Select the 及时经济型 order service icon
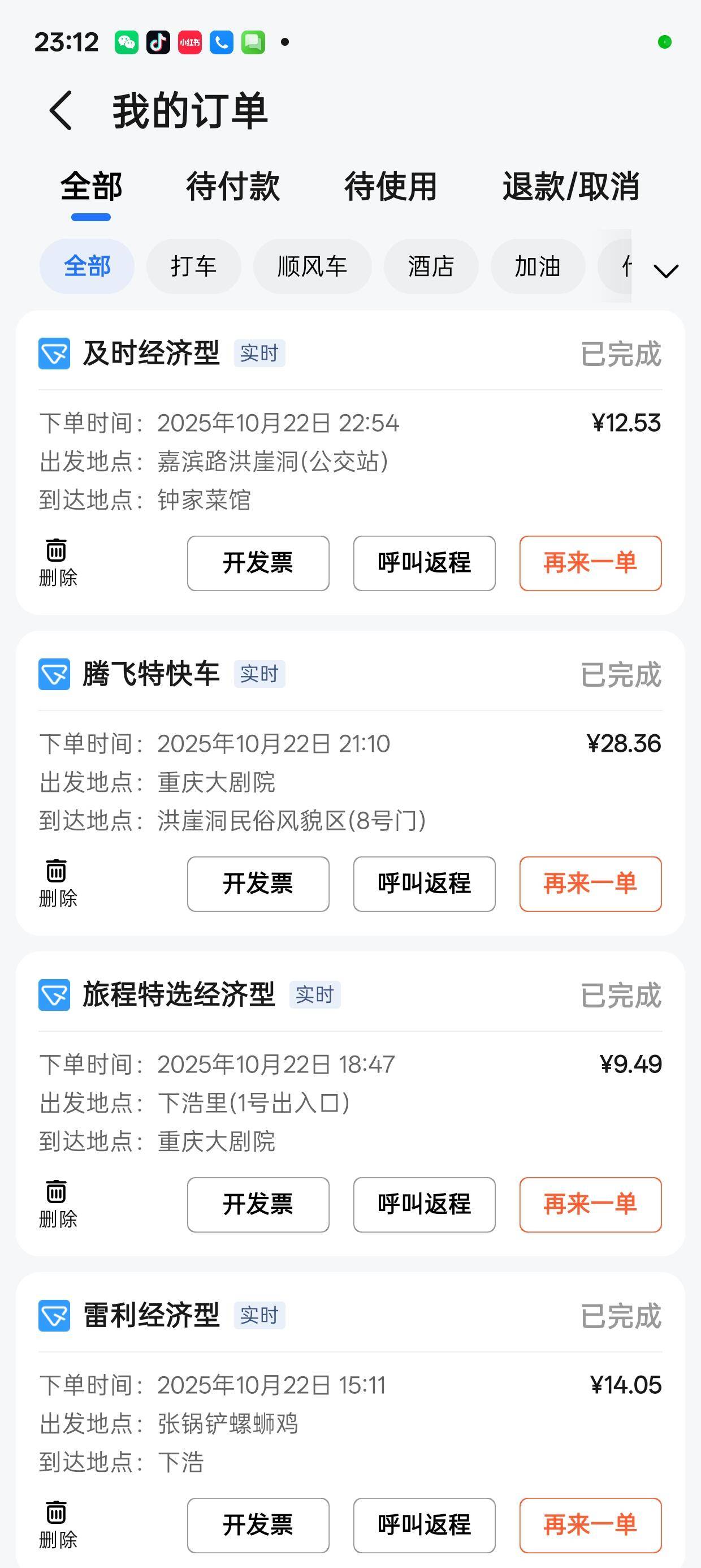Image resolution: width=701 pixels, height=1568 pixels. [x=54, y=353]
